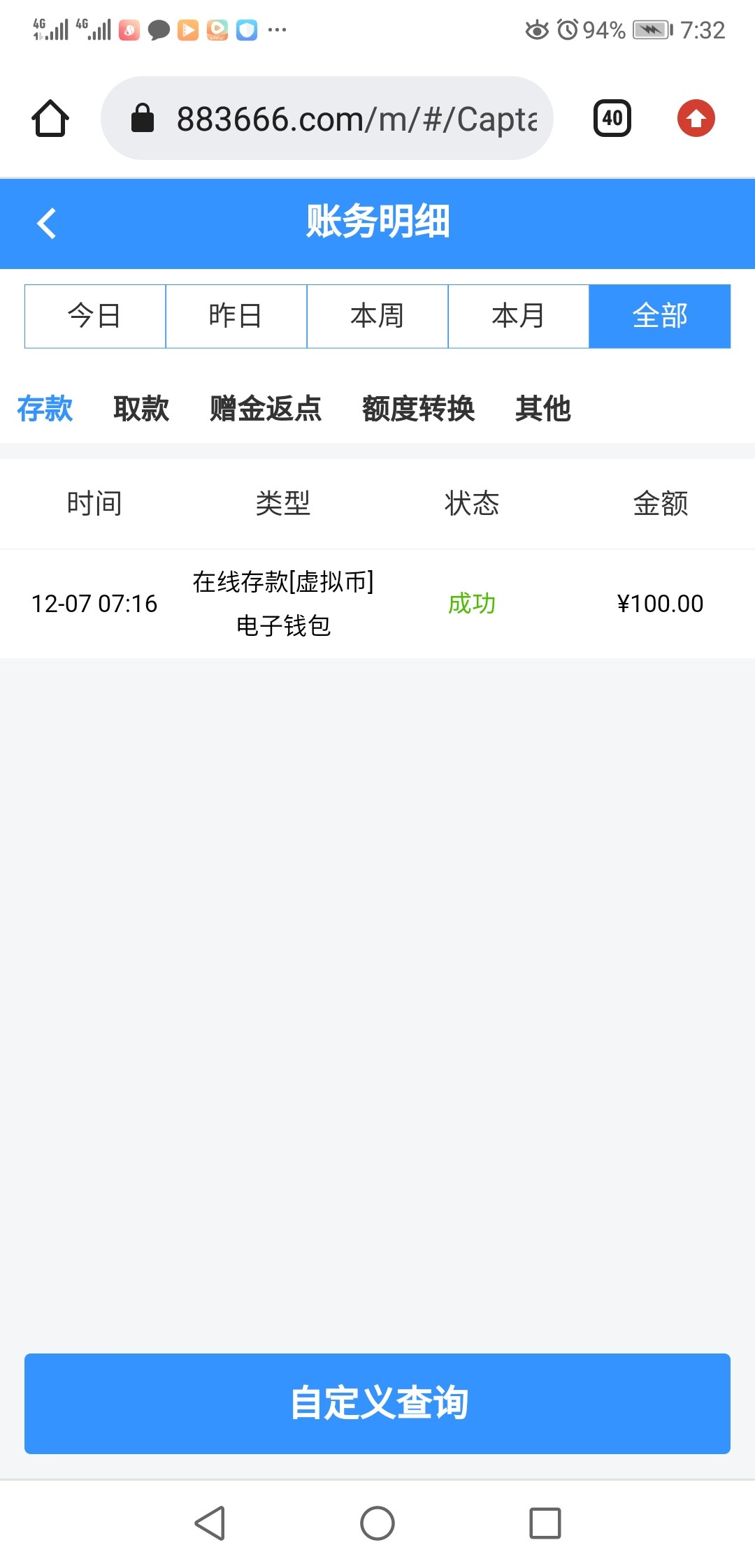
Task: Select the 本周 filter tab
Action: [377, 316]
